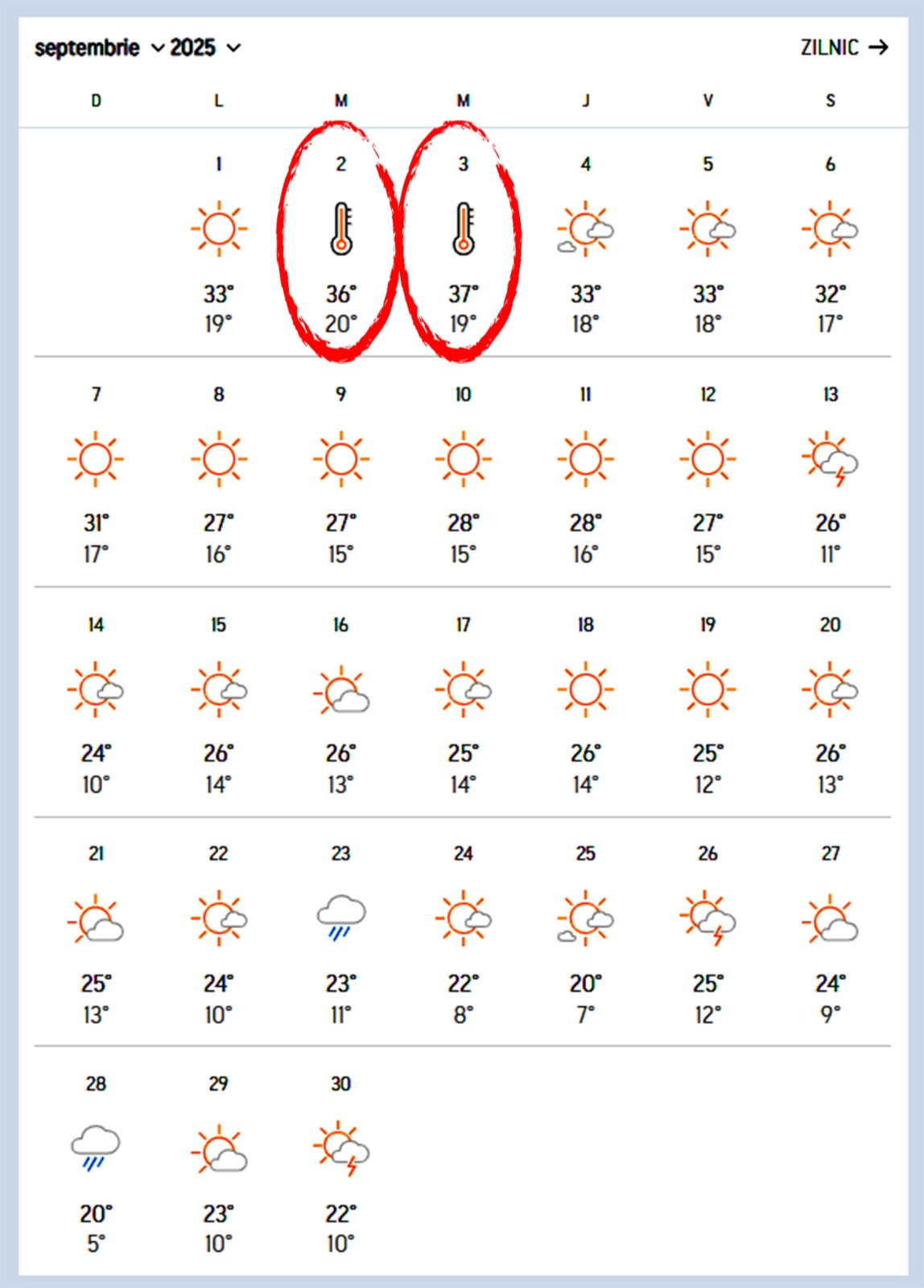Open the forecast for September 16
Screen dimensions: 924x1288
(x=340, y=702)
